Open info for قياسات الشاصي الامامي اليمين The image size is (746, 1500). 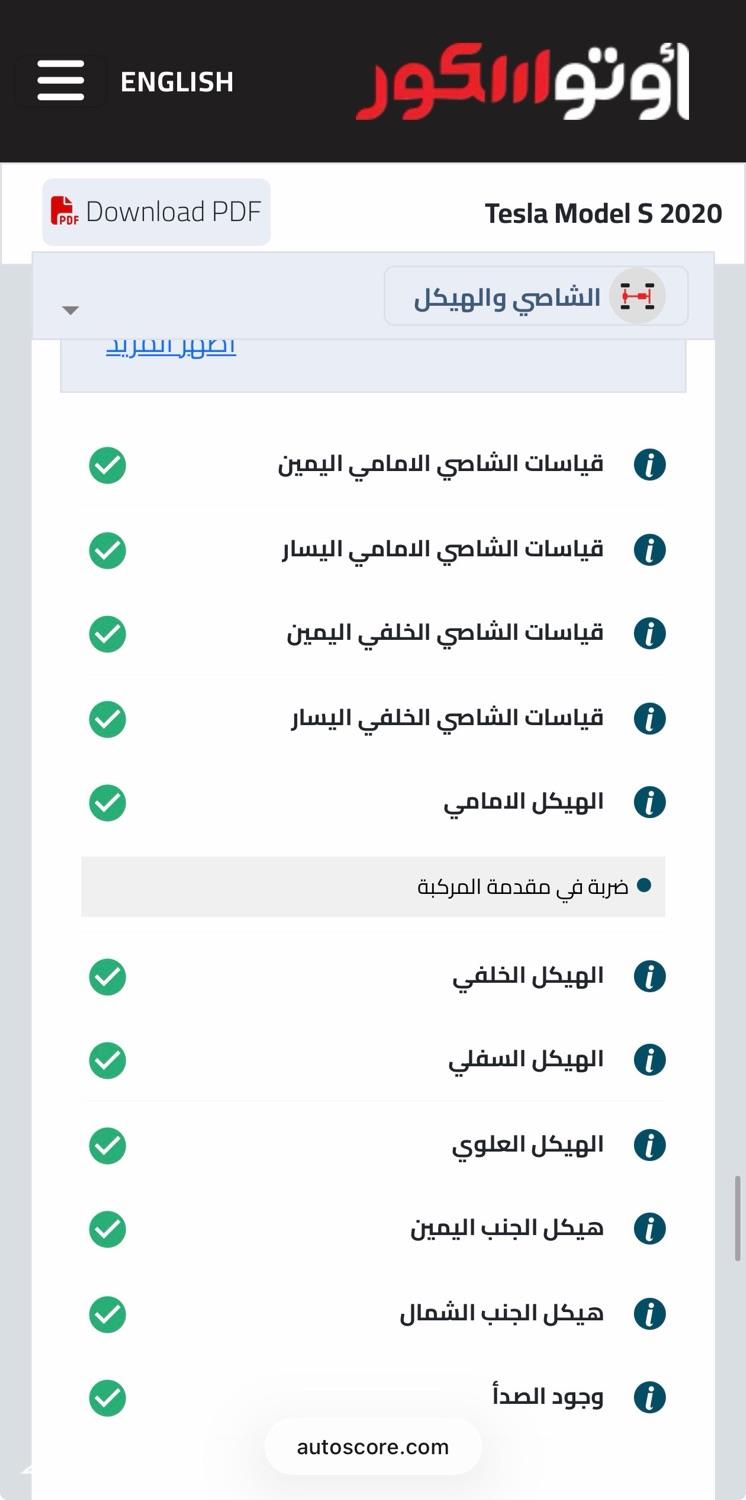tap(650, 465)
